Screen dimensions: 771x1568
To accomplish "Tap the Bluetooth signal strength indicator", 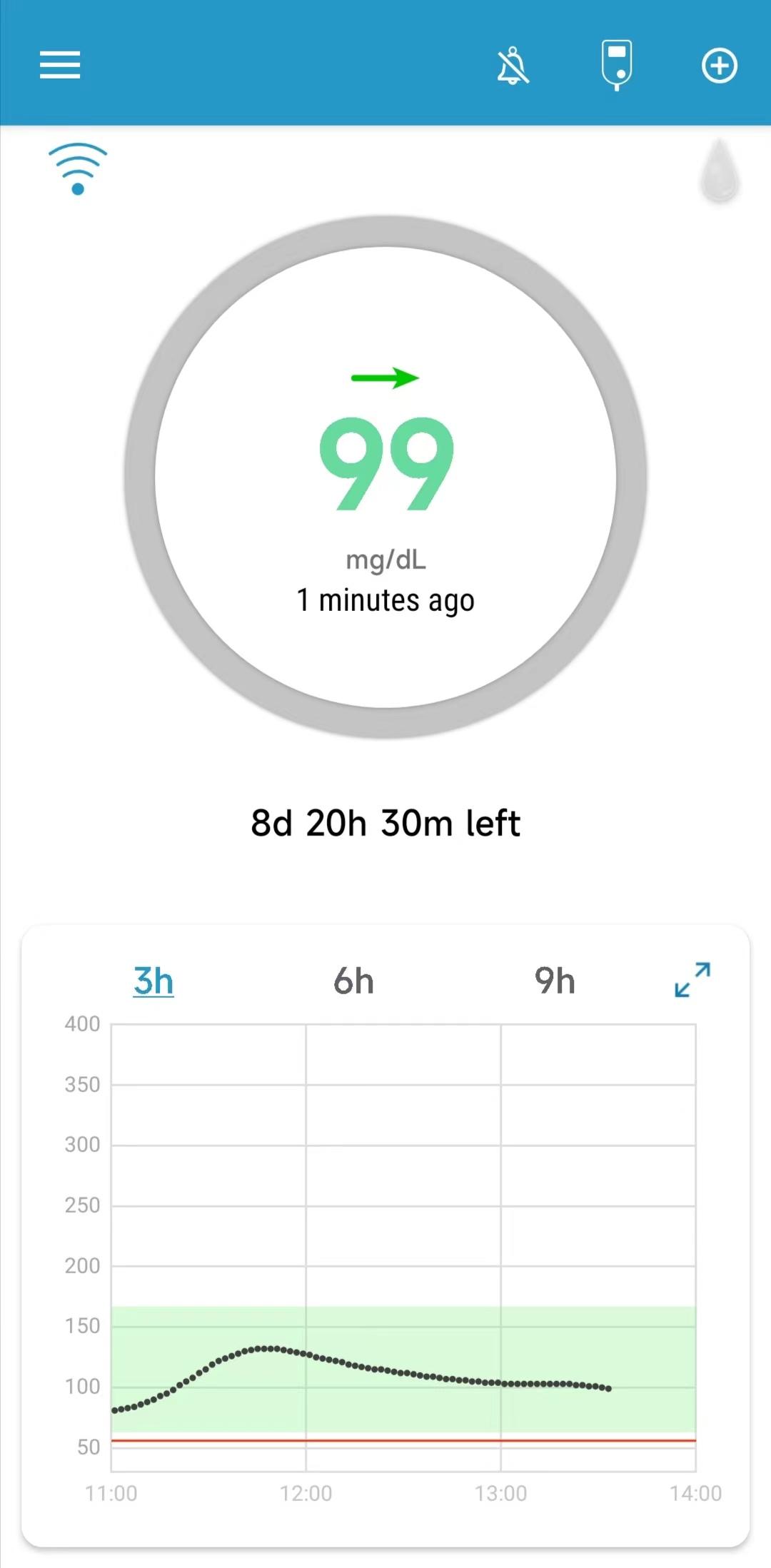I will (x=76, y=169).
